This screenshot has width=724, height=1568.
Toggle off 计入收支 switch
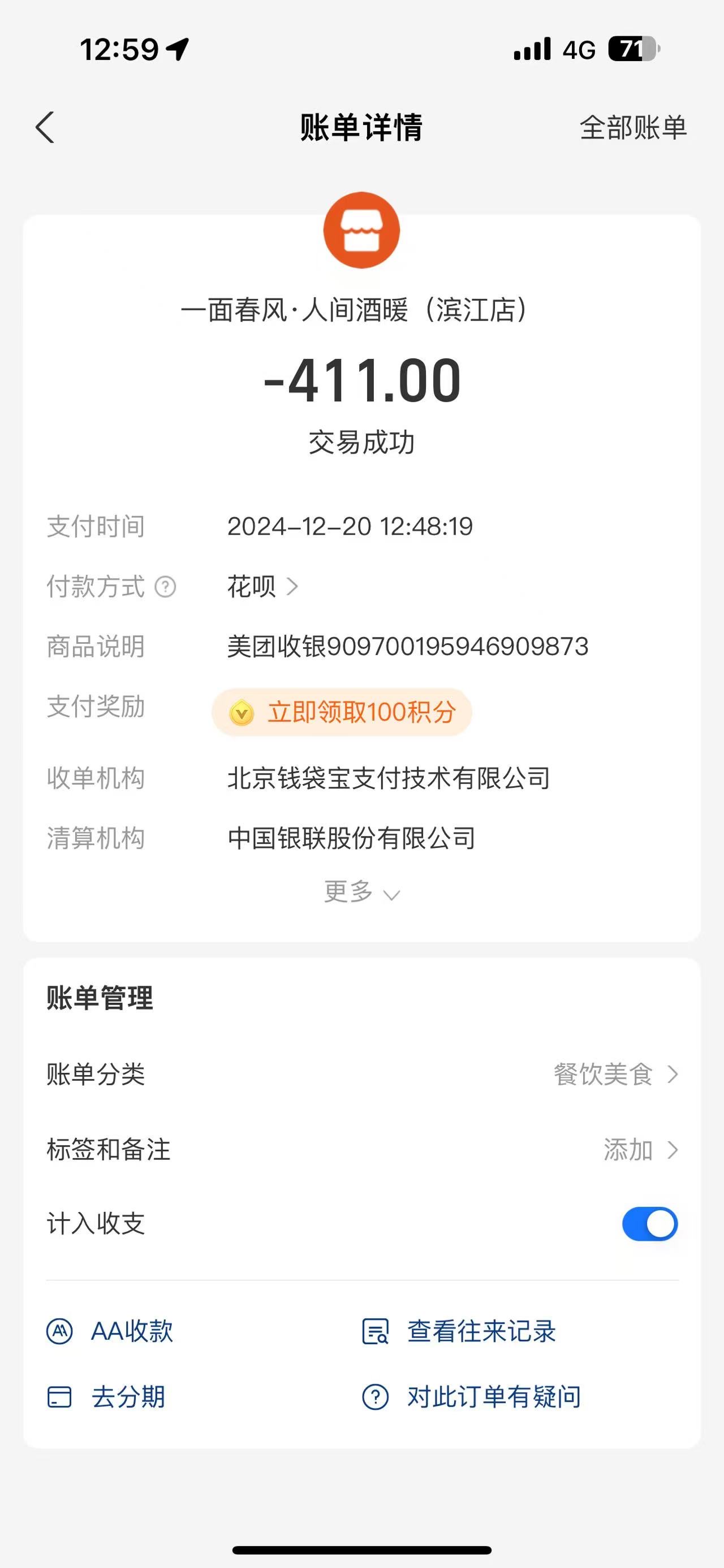pos(650,1224)
